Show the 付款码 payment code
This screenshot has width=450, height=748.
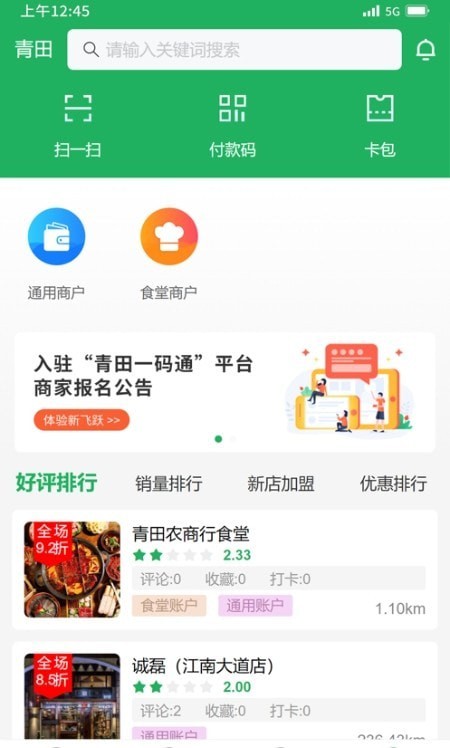[232, 126]
